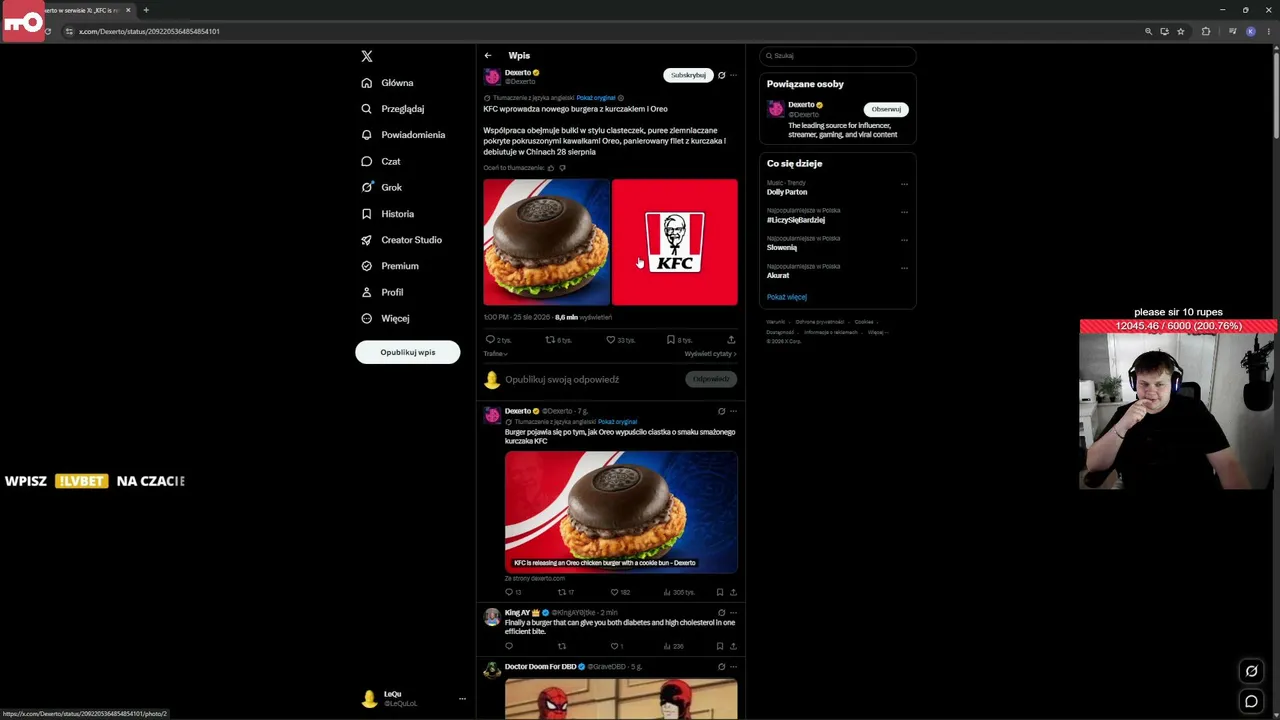Like the main Dexerto post
This screenshot has height=720, width=1280.
tap(611, 340)
